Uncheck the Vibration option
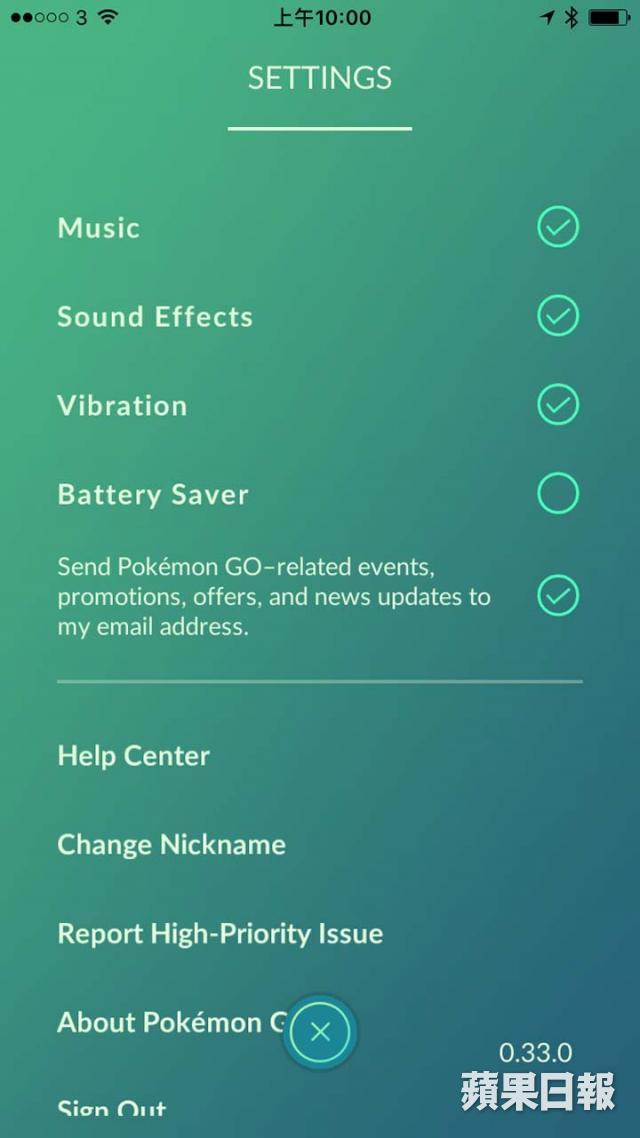This screenshot has width=640, height=1138. point(558,405)
